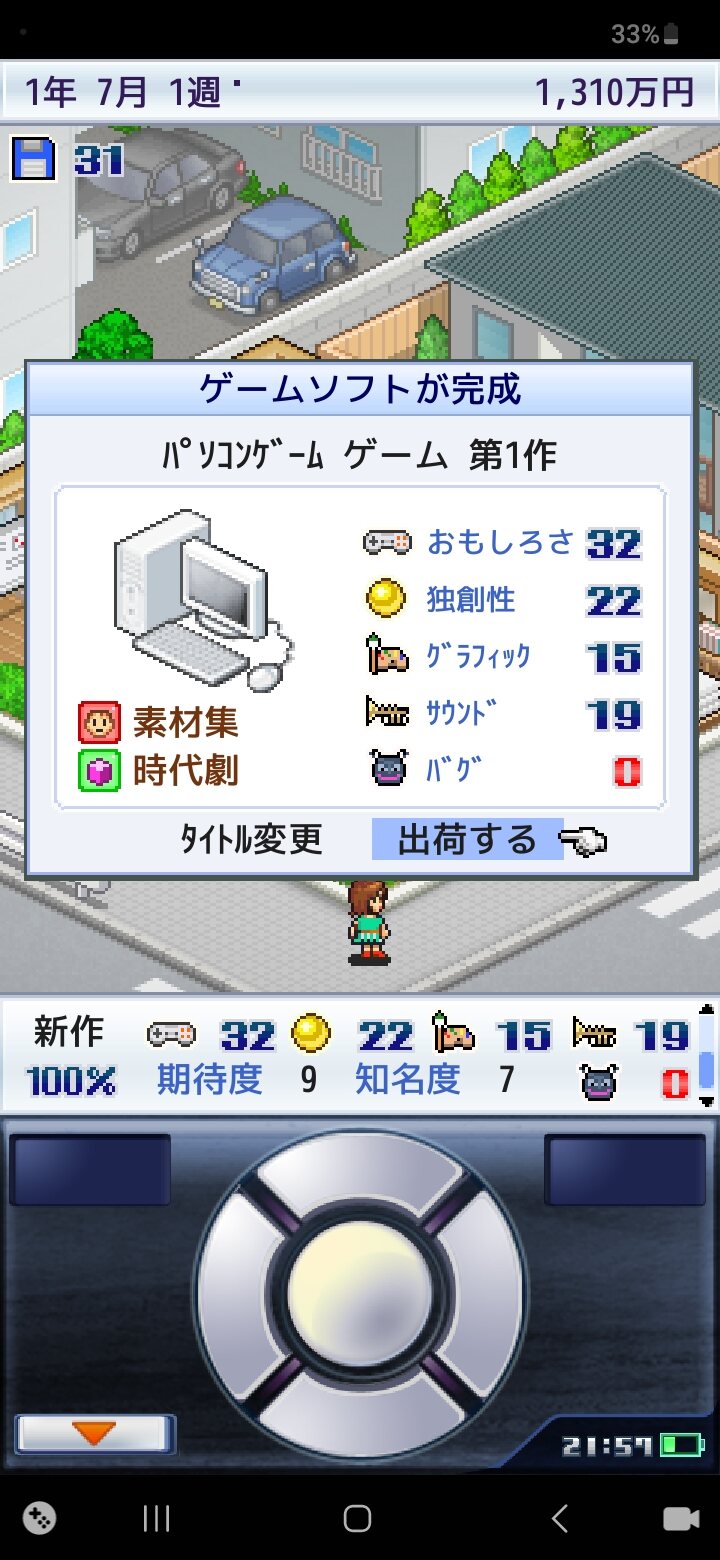Return to the phone's home screen
Image resolution: width=720 pixels, height=1560 pixels.
(x=358, y=1519)
